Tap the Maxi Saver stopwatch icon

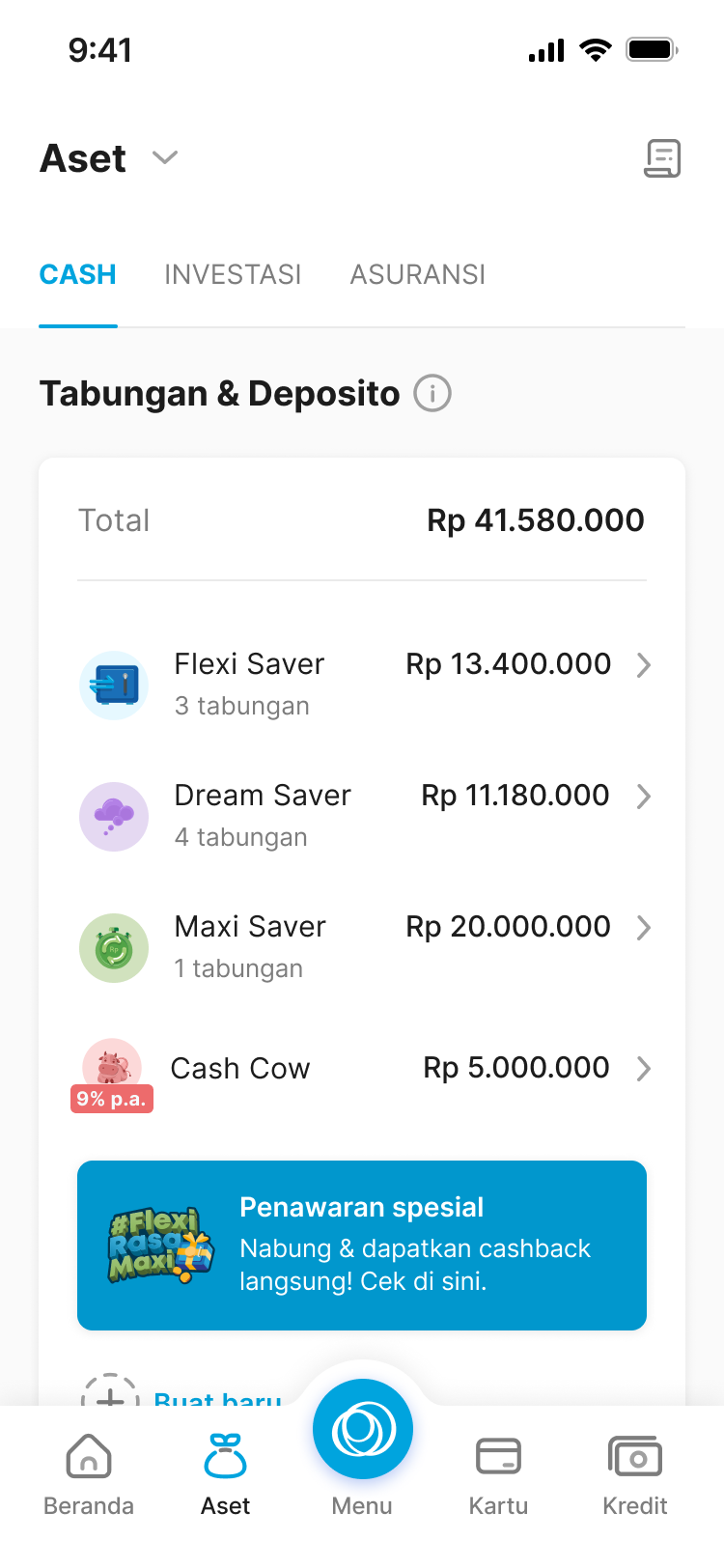point(114,947)
